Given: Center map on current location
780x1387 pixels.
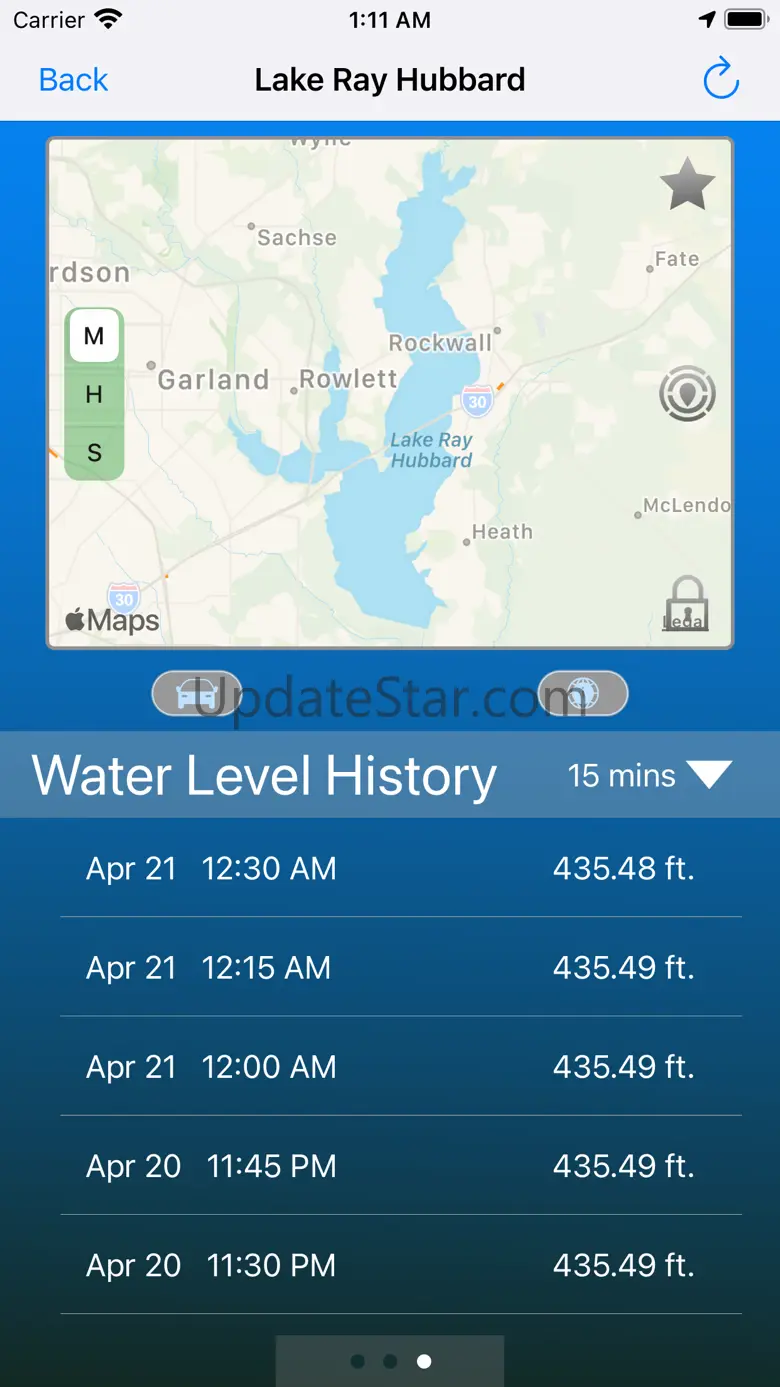Looking at the screenshot, I should click(687, 393).
